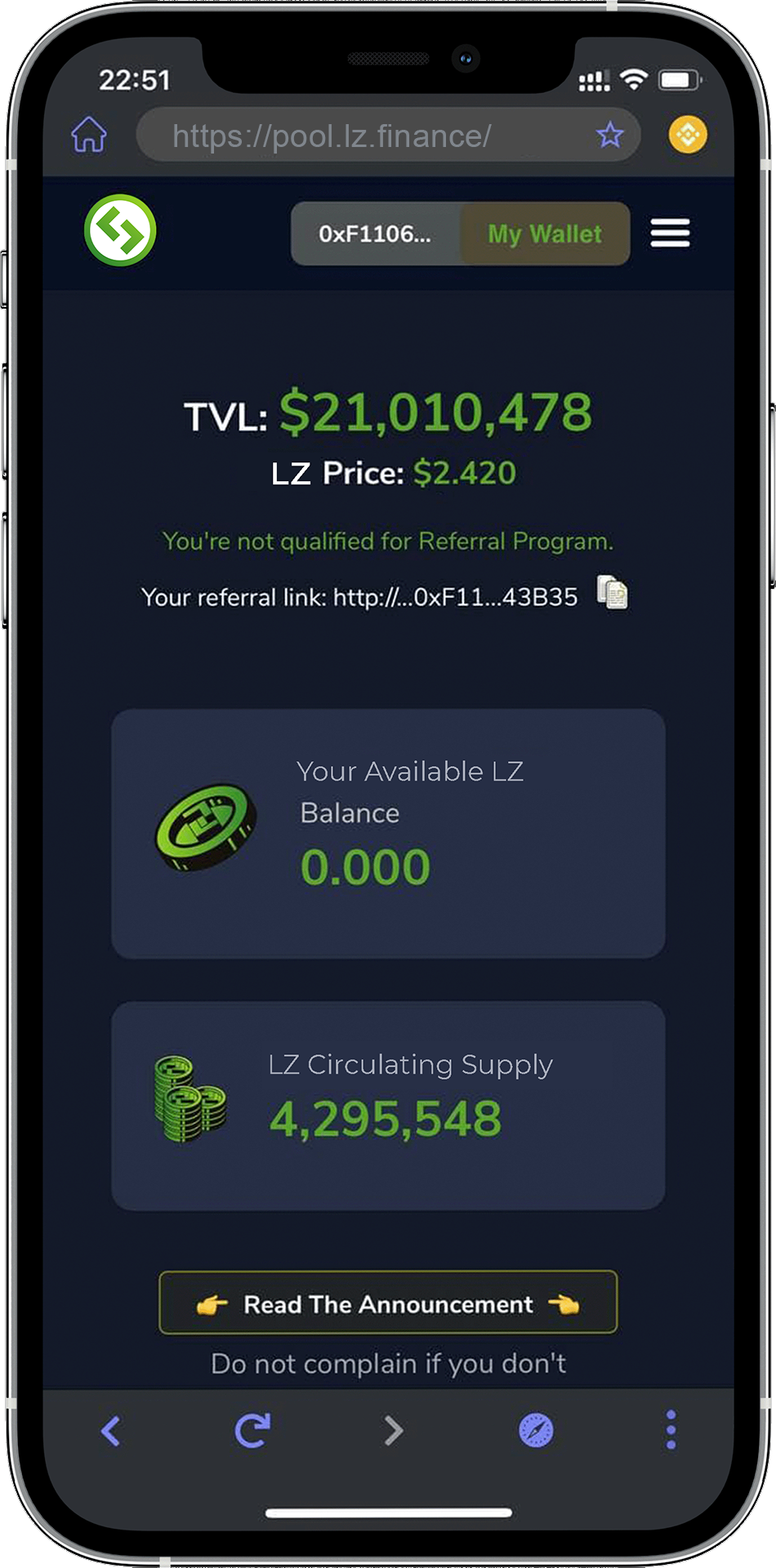This screenshot has height=1568, width=776.
Task: Open the hamburger menu
Action: (670, 234)
